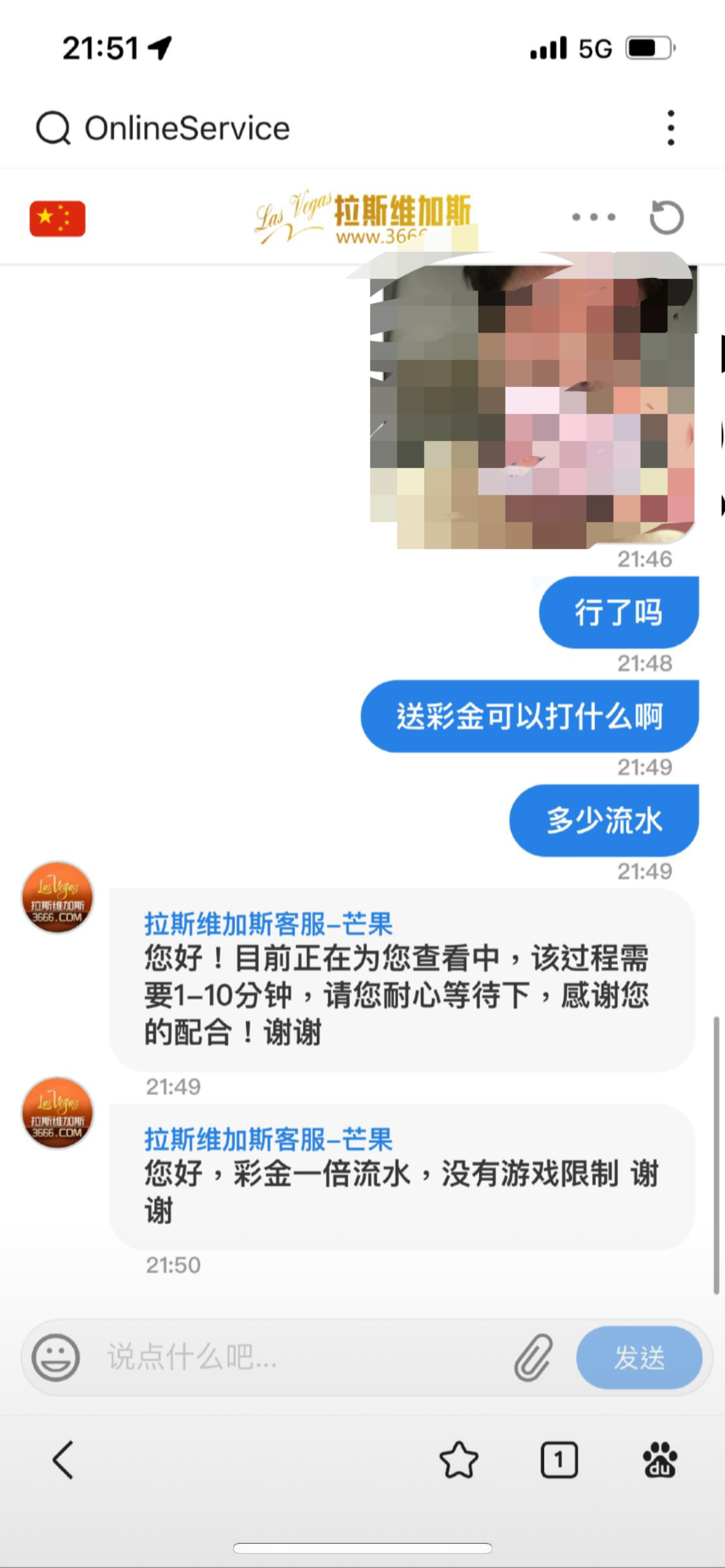725x1568 pixels.
Task: Go back in the browser
Action: [x=63, y=1460]
